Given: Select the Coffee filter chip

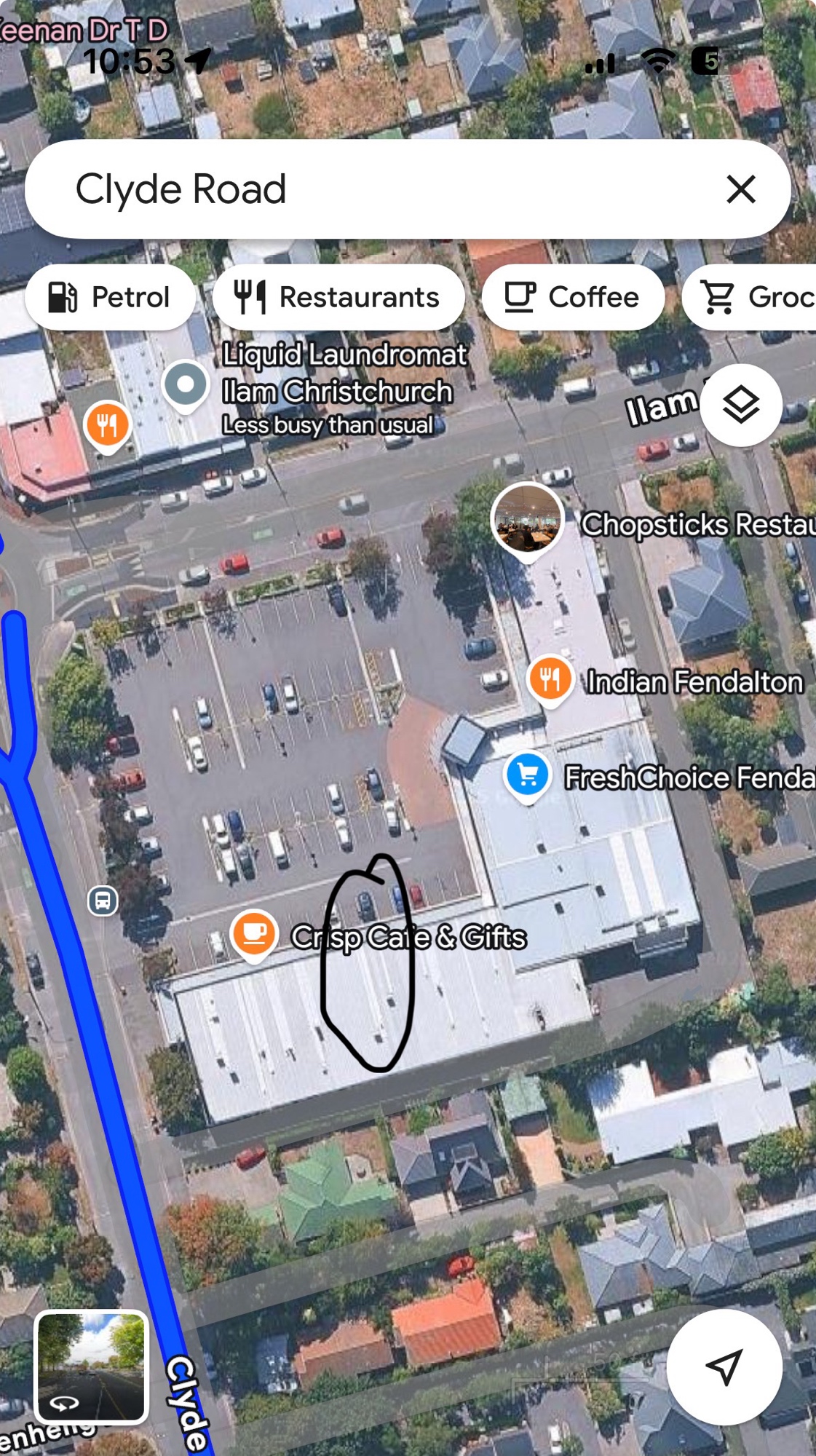Looking at the screenshot, I should tap(573, 297).
